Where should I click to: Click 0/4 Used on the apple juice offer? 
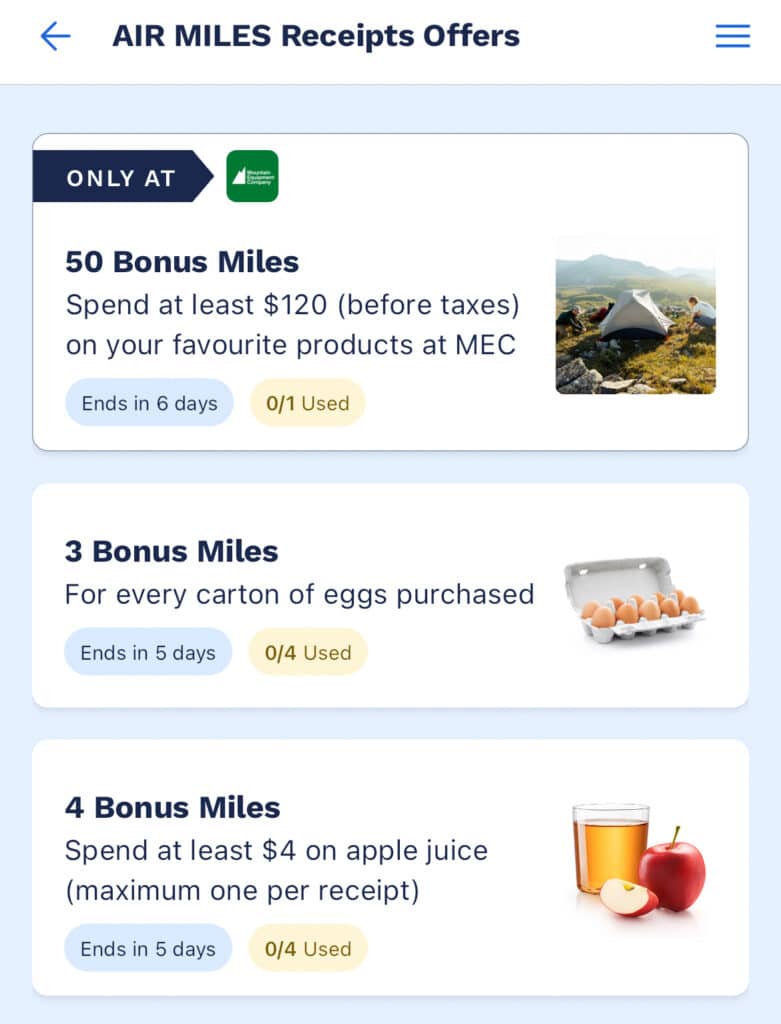pyautogui.click(x=307, y=948)
